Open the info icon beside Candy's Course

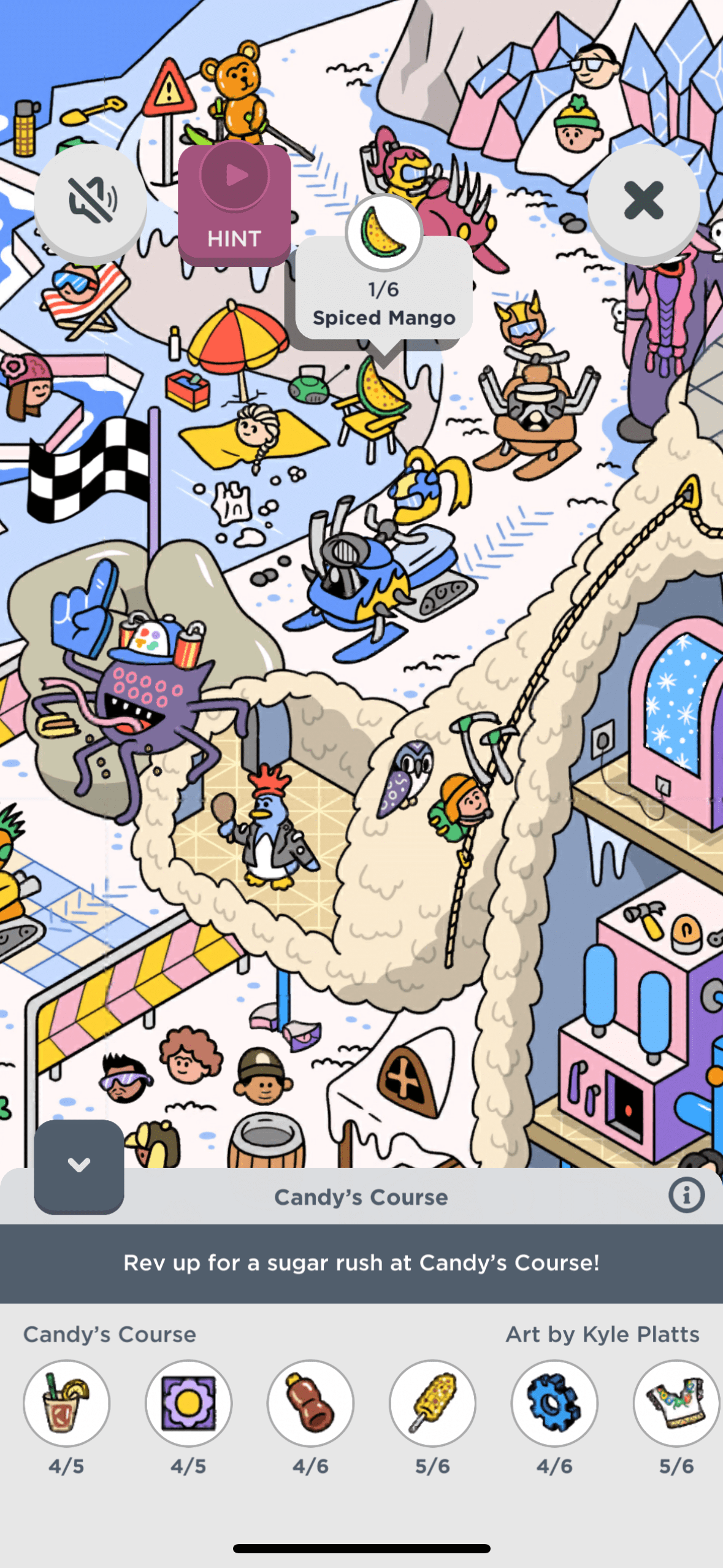coord(686,1195)
